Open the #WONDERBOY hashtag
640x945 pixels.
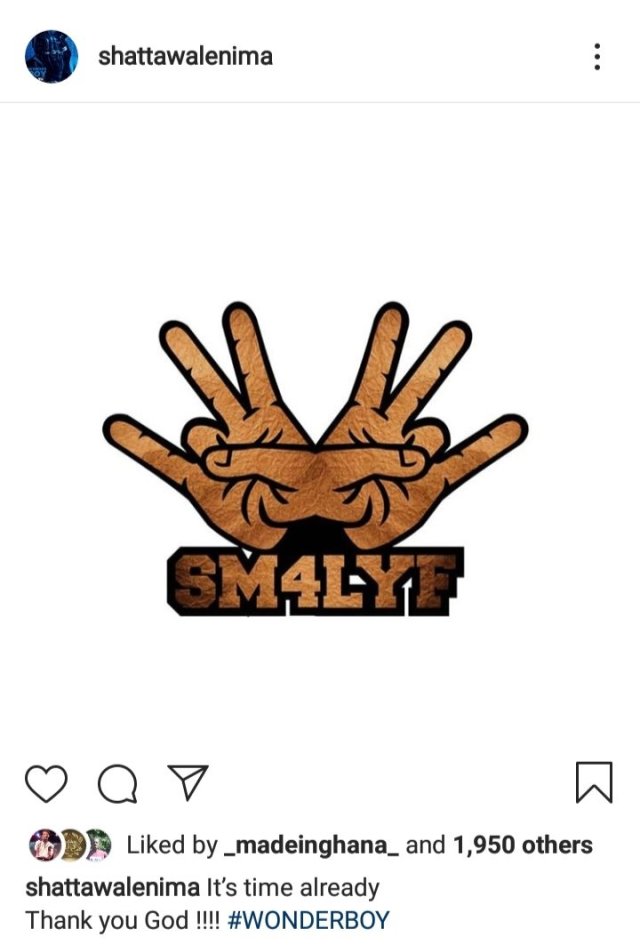click(308, 919)
